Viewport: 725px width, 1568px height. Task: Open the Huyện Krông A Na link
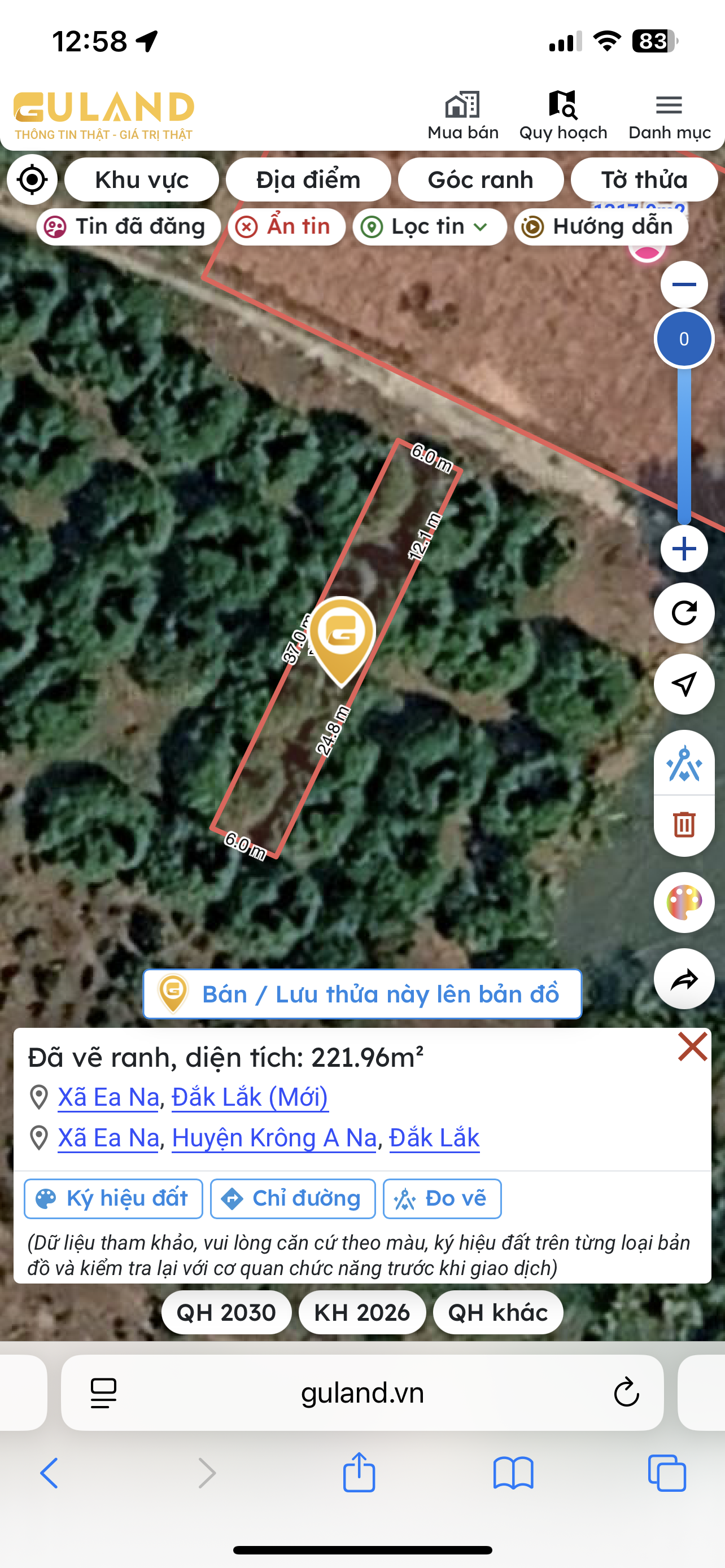tap(274, 1138)
